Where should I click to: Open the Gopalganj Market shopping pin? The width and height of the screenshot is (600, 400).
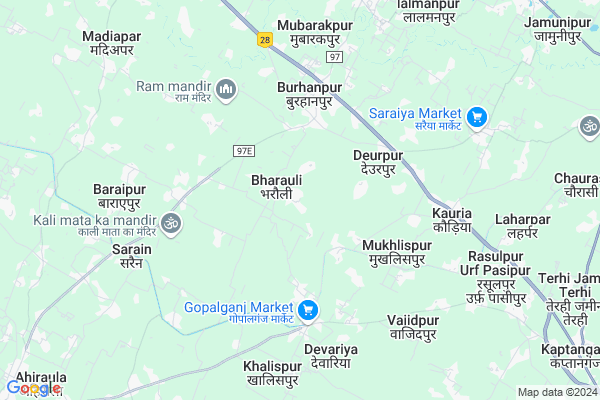point(310,310)
